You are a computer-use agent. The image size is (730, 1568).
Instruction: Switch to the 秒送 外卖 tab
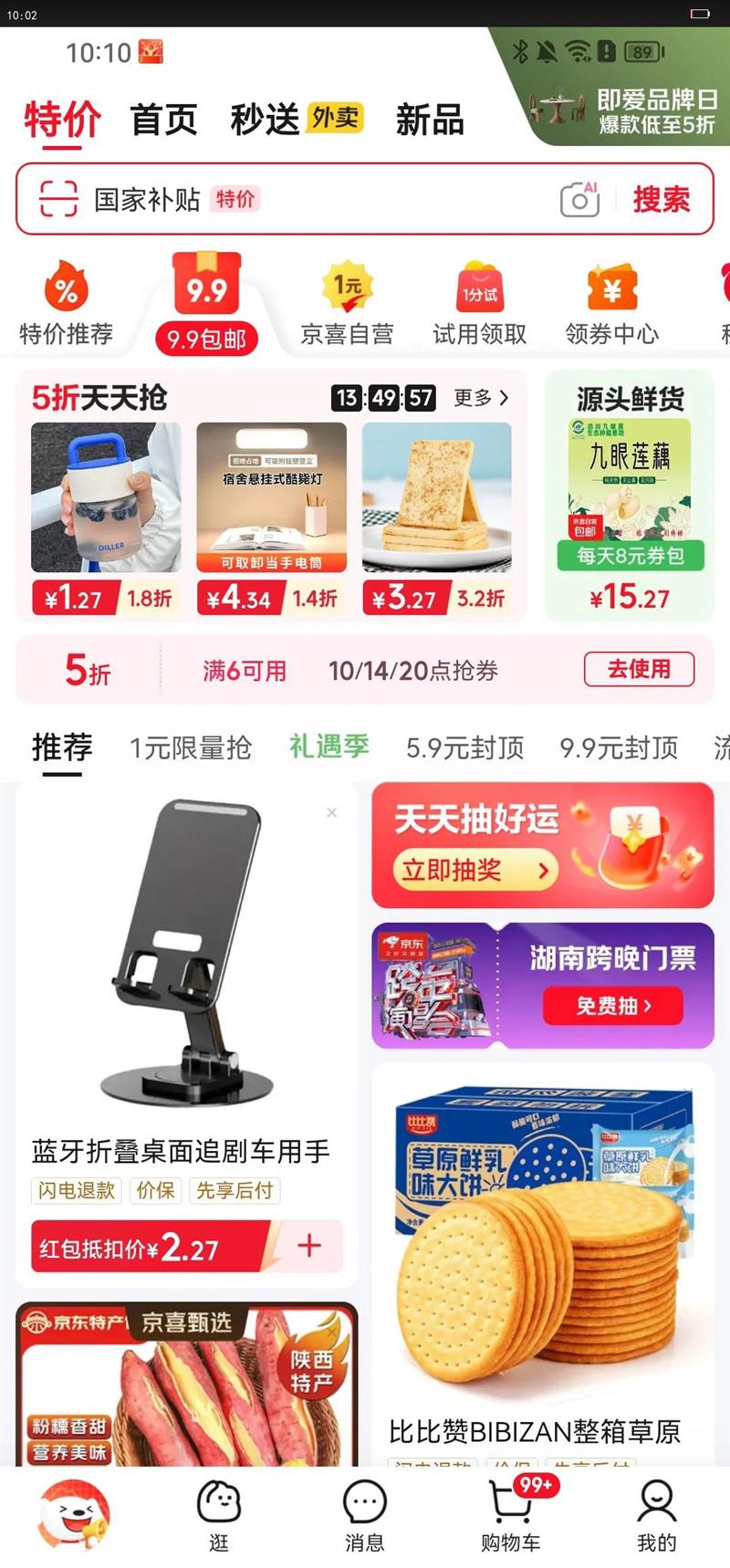(x=297, y=119)
